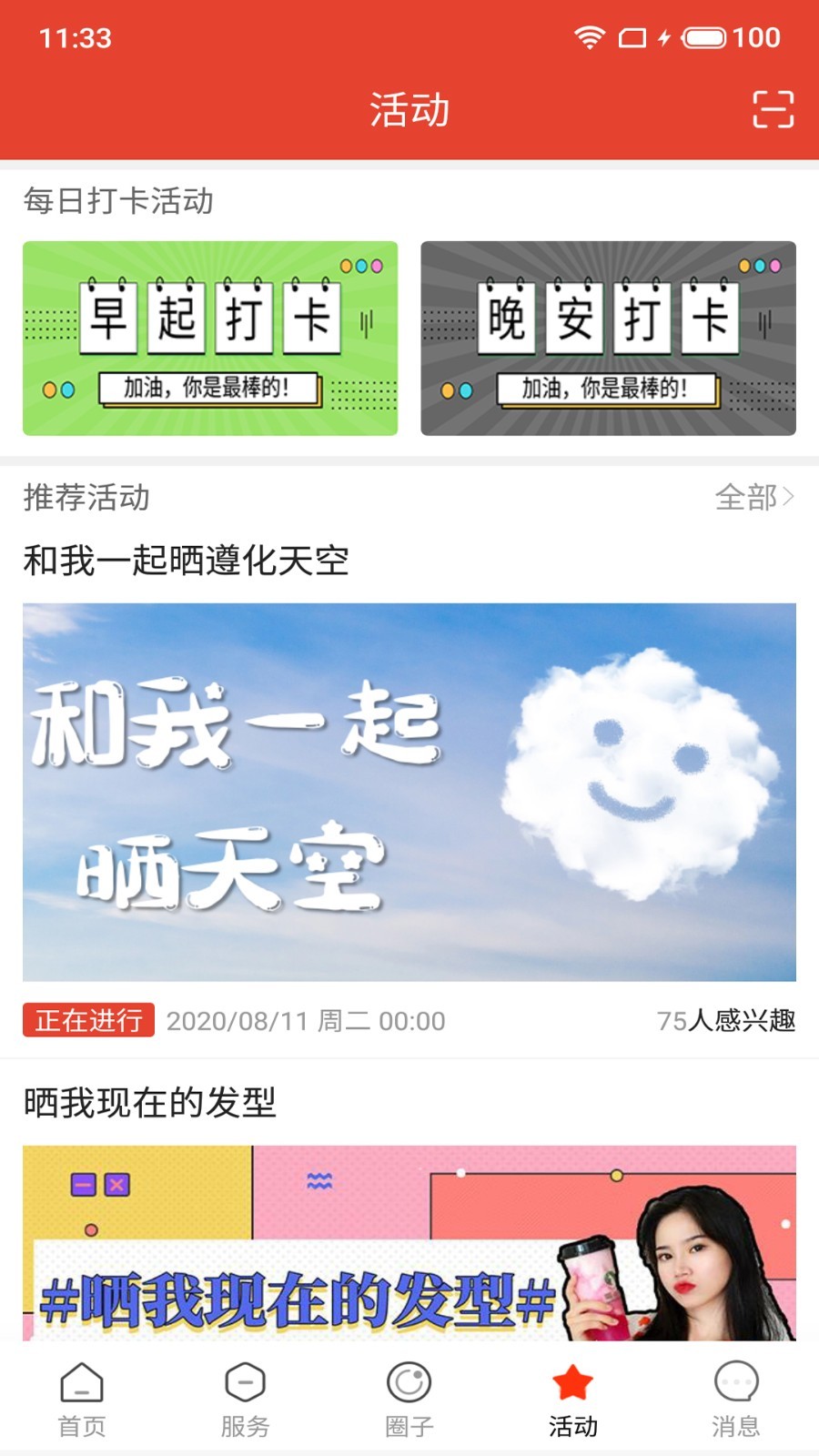The height and width of the screenshot is (1456, 819).
Task: Tap the smiley 圈子 circles icon
Action: 409,1395
